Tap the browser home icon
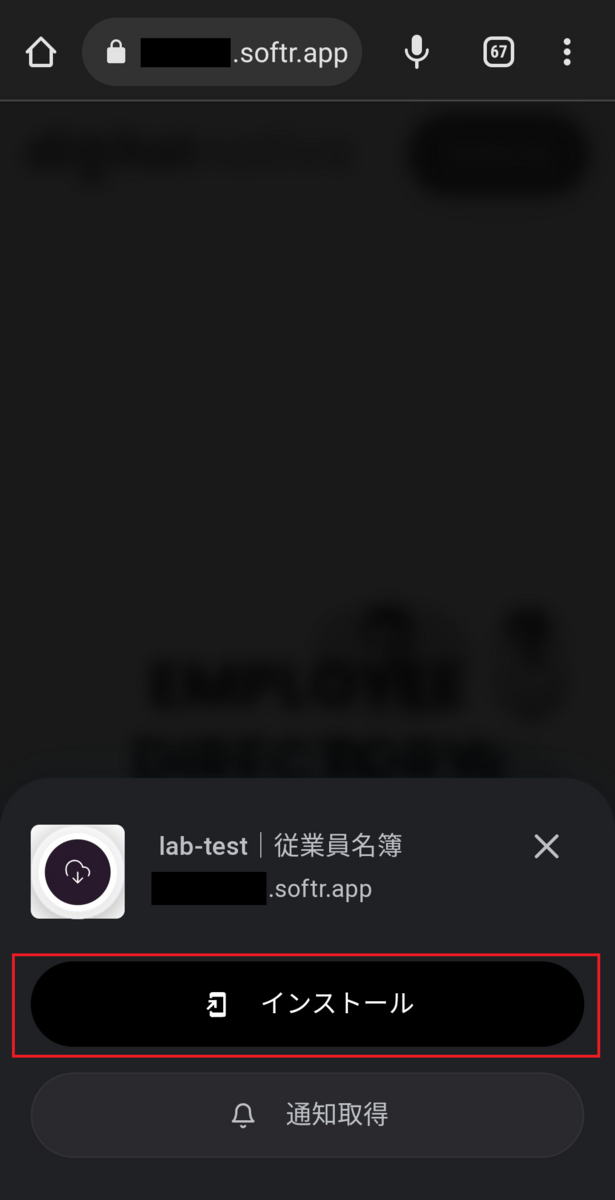The image size is (615, 1200). point(41,52)
